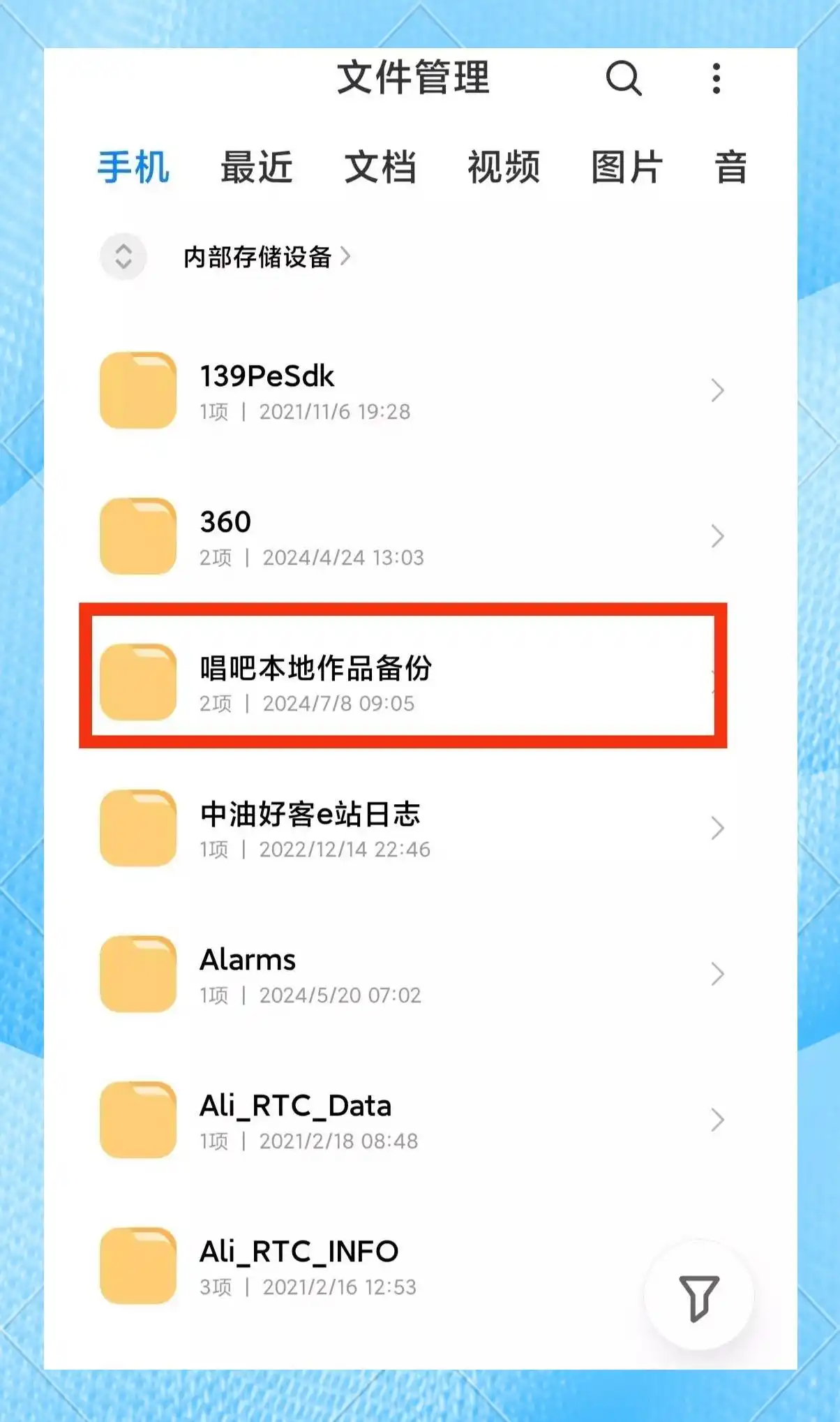Expand the 139PeSdk folder via its chevron
This screenshot has width=840, height=1422.
point(718,392)
